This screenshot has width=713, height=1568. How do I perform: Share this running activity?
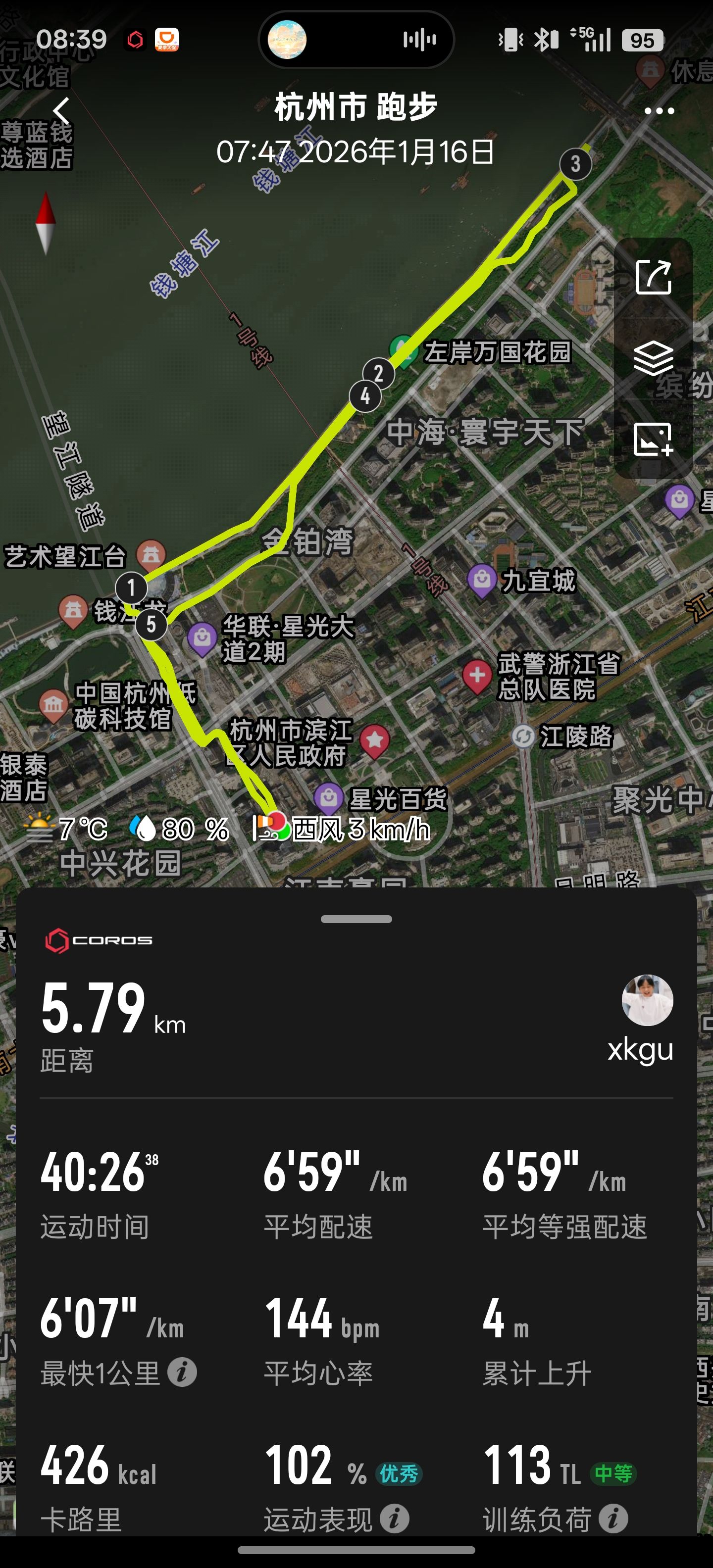pos(653,278)
